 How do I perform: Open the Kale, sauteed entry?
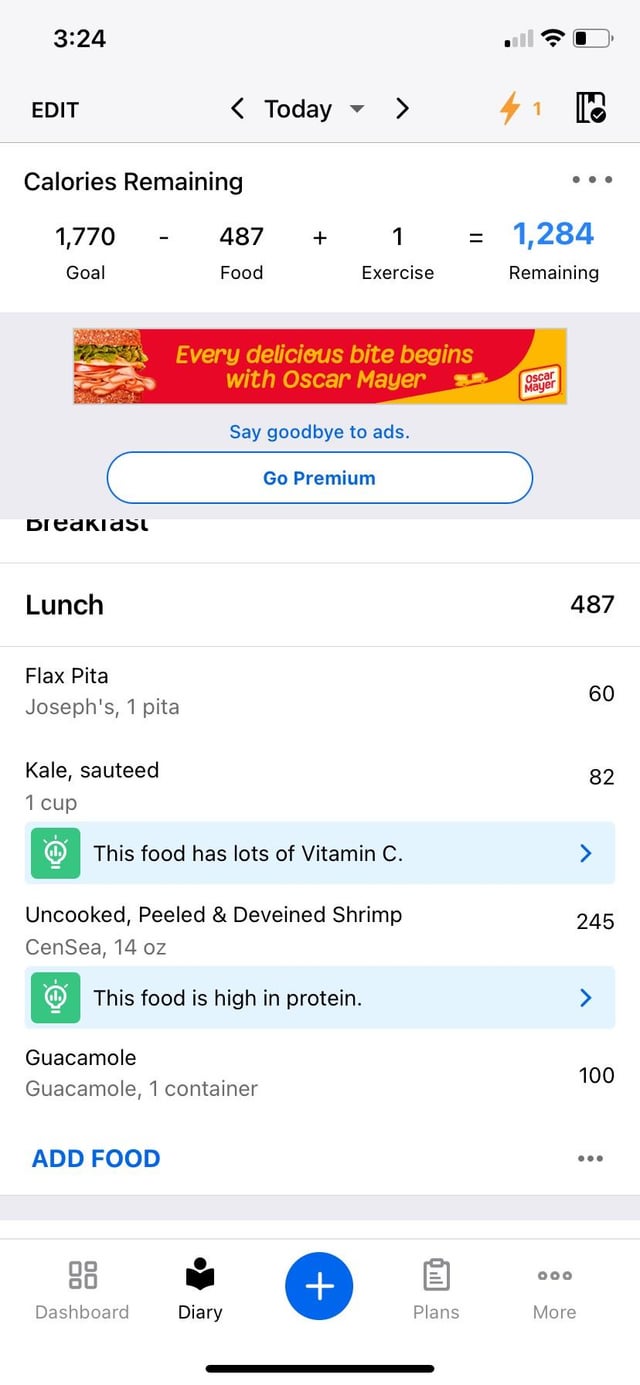(x=320, y=786)
